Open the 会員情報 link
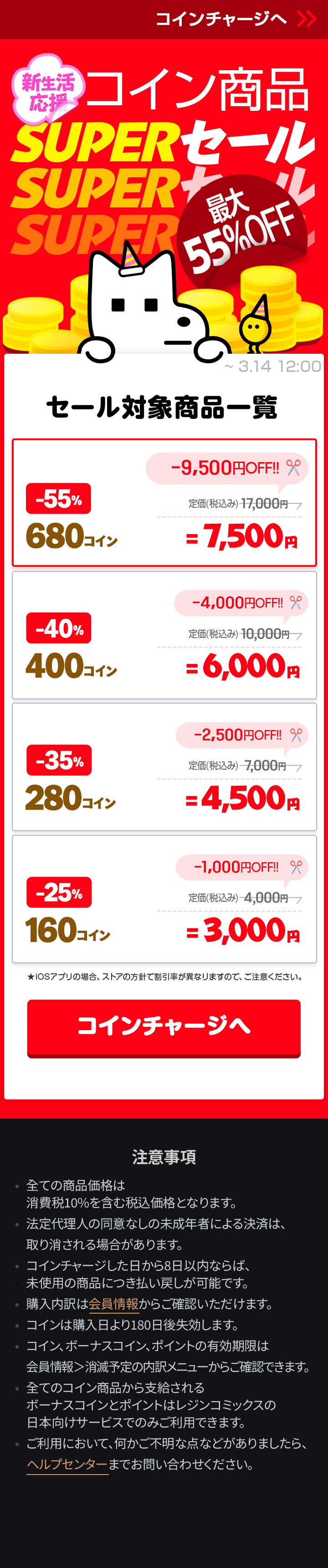 113,1304
